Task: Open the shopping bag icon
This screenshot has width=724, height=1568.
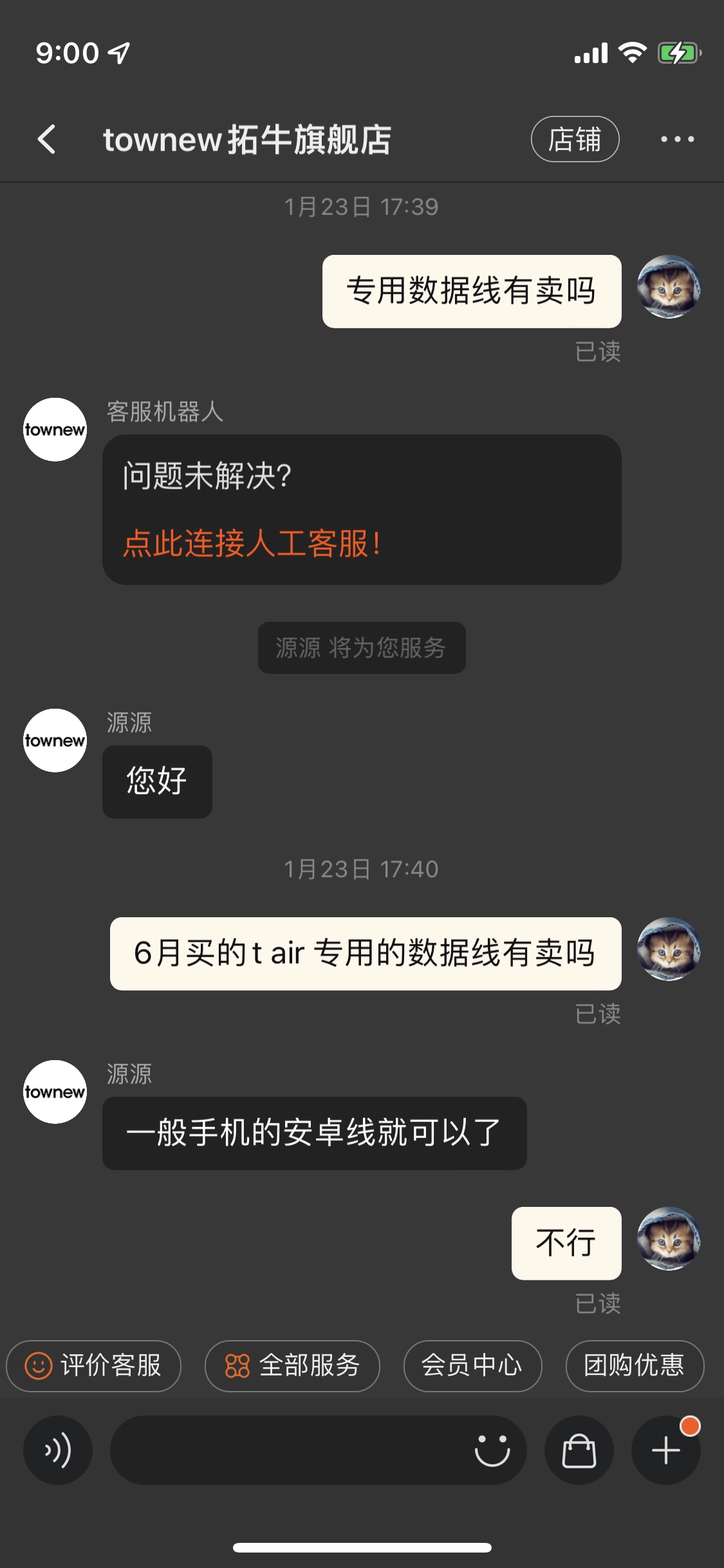Action: click(x=579, y=1450)
